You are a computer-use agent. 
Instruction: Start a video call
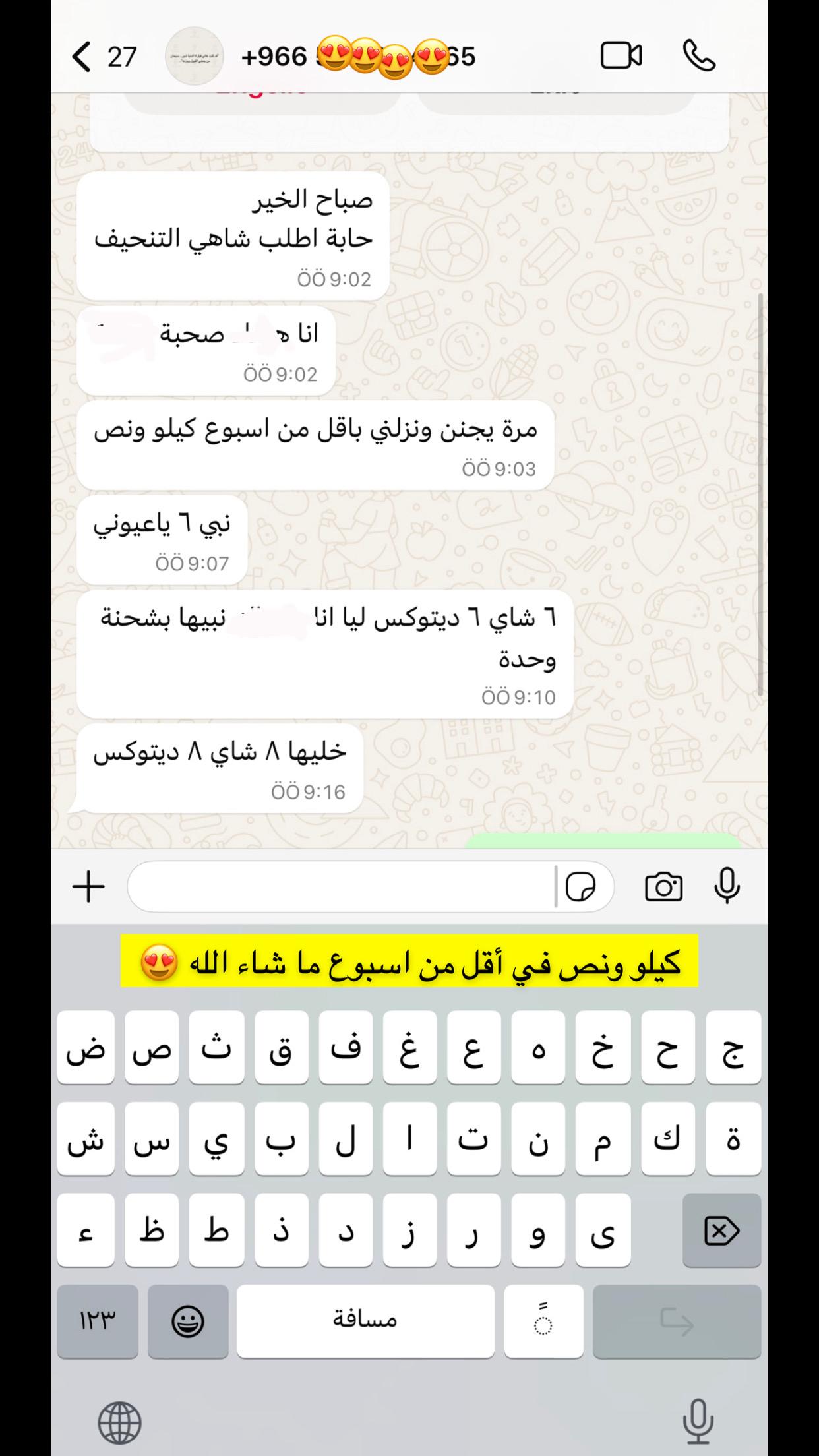[621, 56]
